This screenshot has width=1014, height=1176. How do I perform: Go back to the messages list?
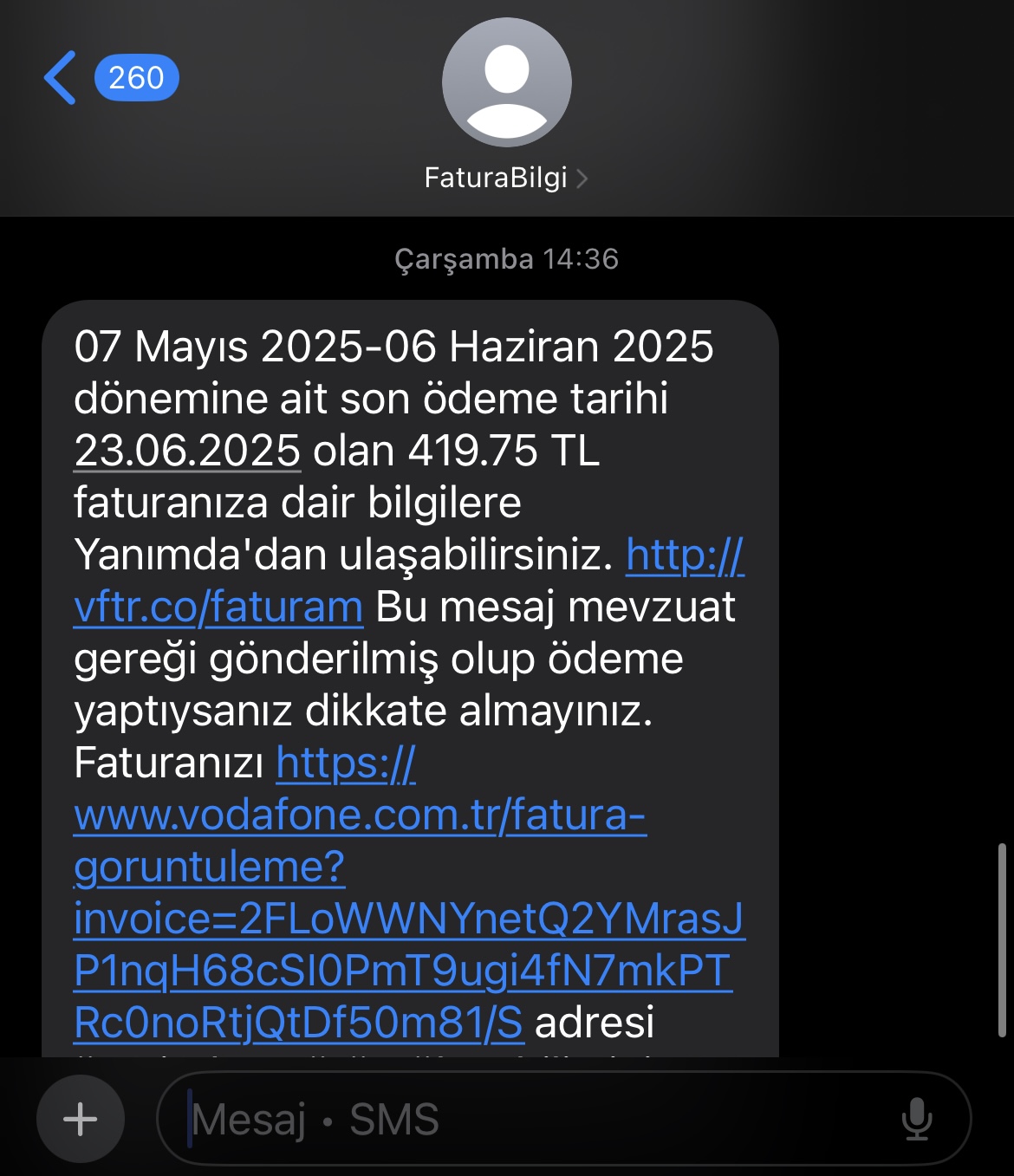(61, 78)
